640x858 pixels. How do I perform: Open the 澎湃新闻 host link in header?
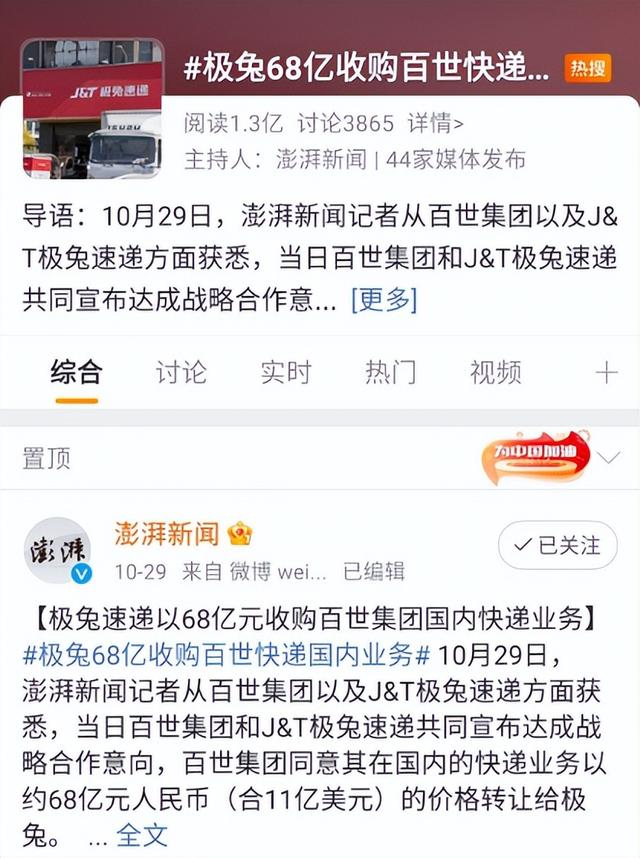(321, 160)
